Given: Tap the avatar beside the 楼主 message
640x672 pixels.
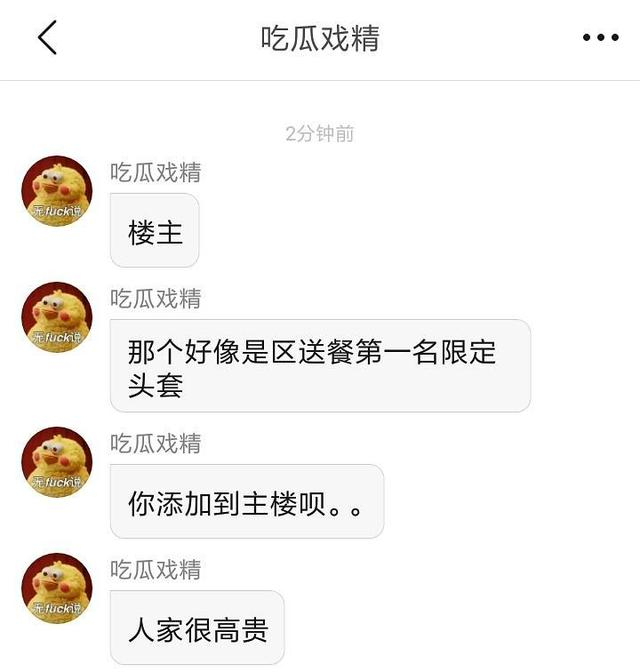Looking at the screenshot, I should click(57, 191).
